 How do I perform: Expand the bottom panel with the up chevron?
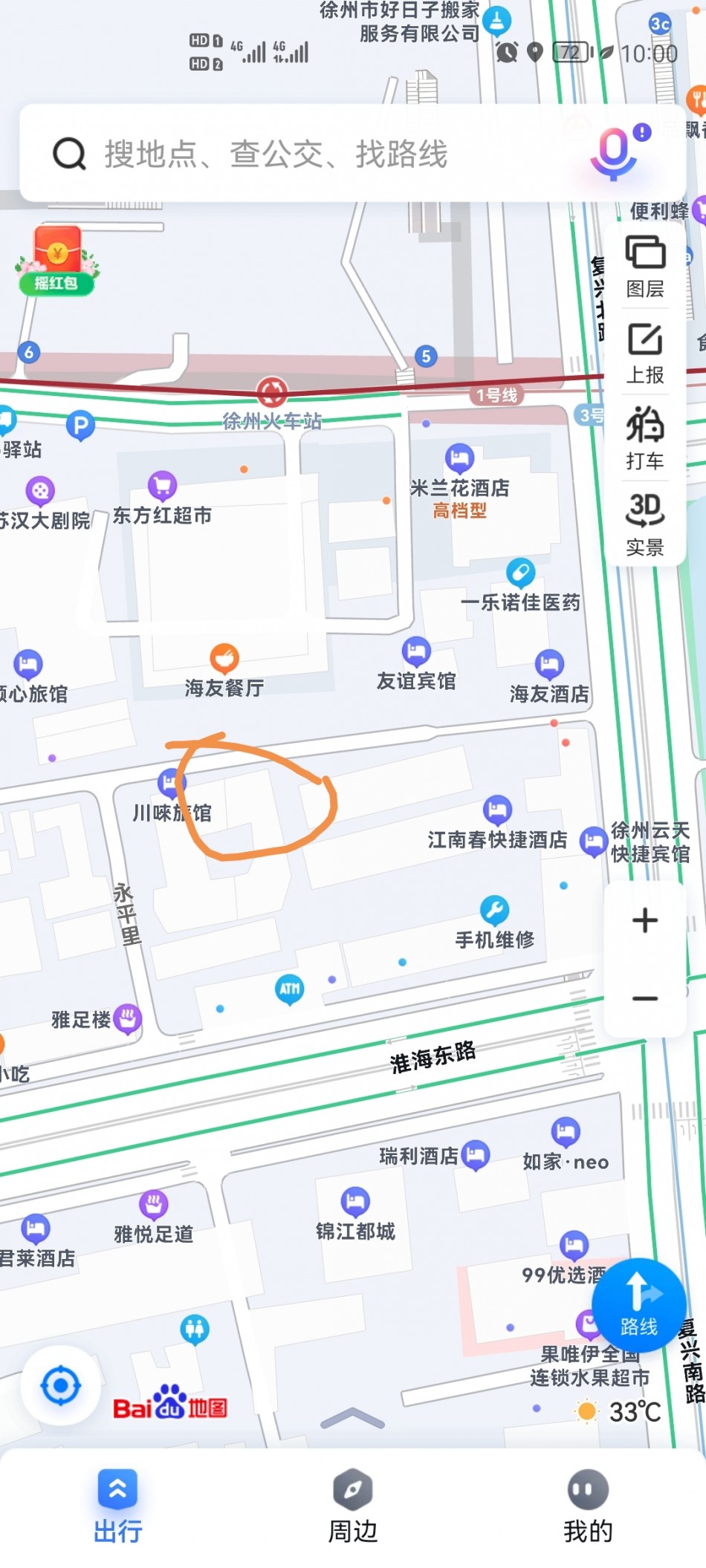pyautogui.click(x=352, y=1418)
